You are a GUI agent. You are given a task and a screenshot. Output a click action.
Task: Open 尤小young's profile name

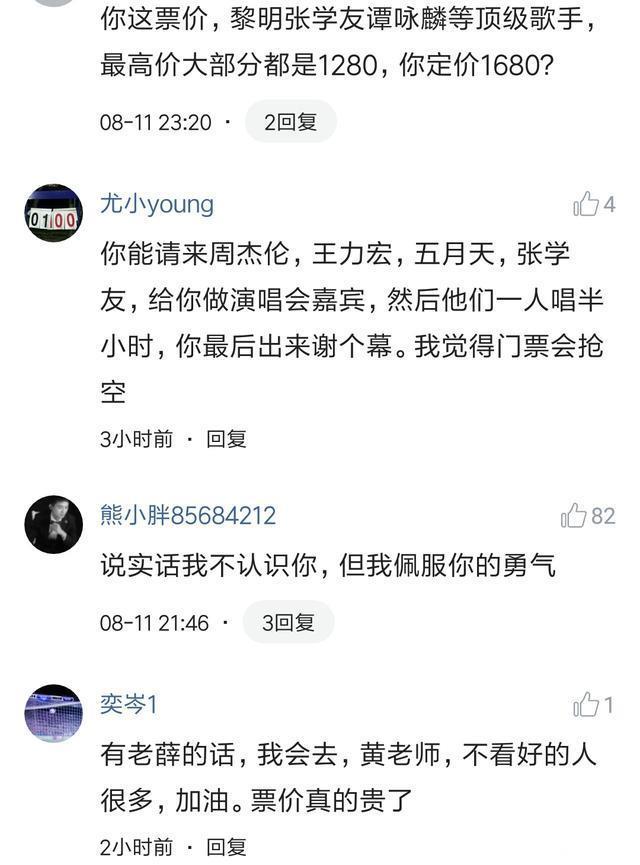pos(157,205)
